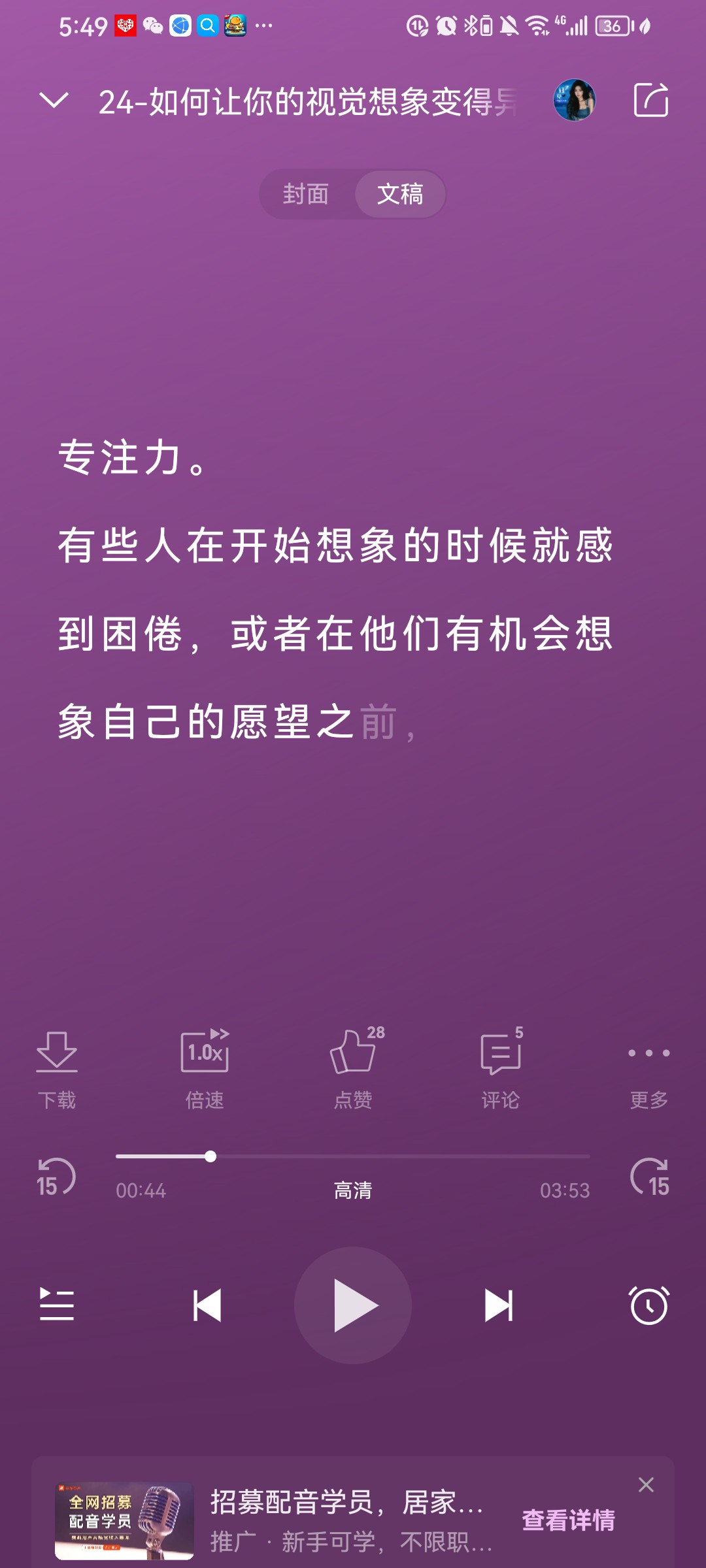Change audio quality from 高清
This screenshot has width=706, height=1568.
353,1190
